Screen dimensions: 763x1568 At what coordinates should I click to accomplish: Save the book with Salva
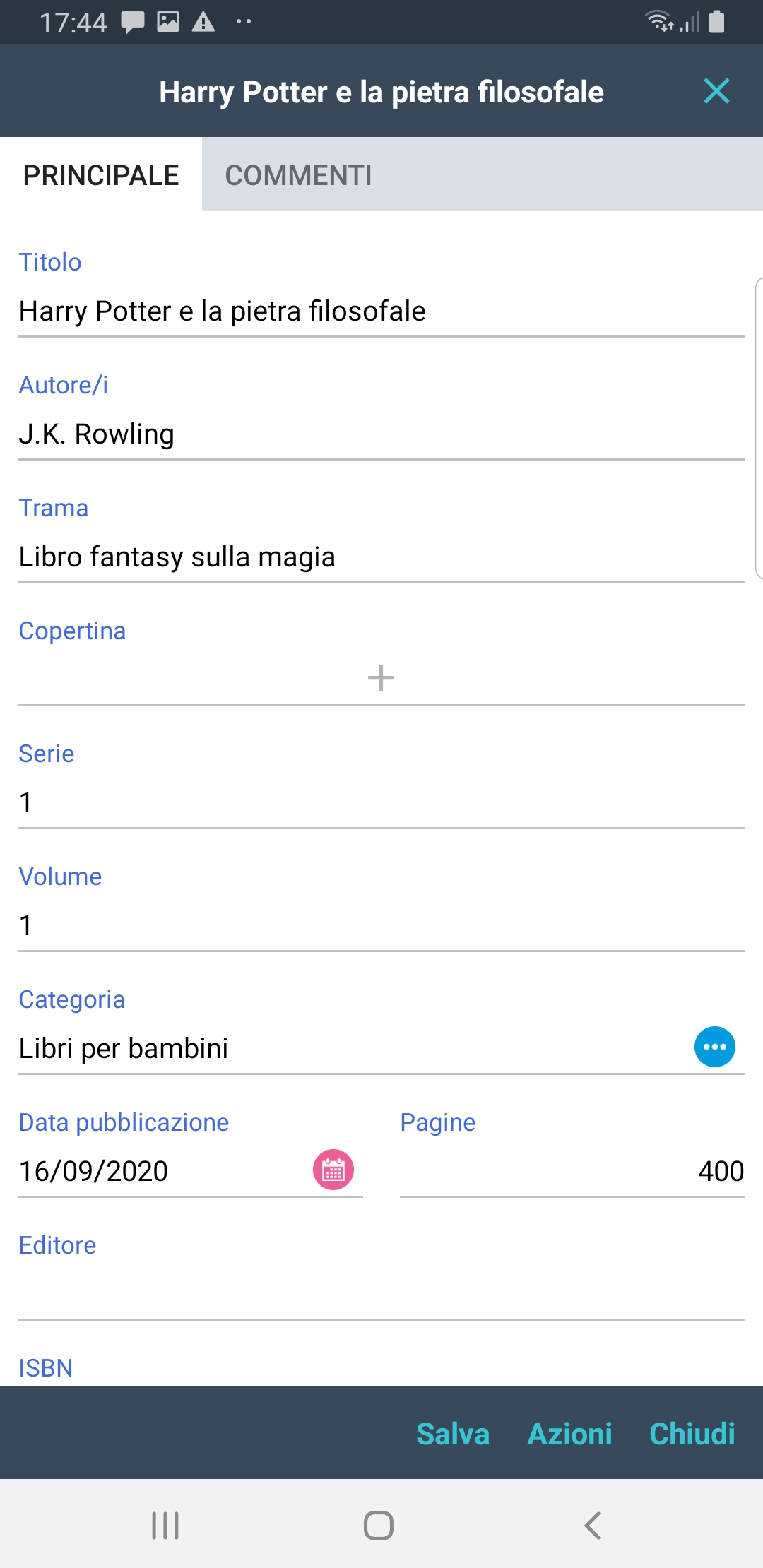click(453, 1434)
